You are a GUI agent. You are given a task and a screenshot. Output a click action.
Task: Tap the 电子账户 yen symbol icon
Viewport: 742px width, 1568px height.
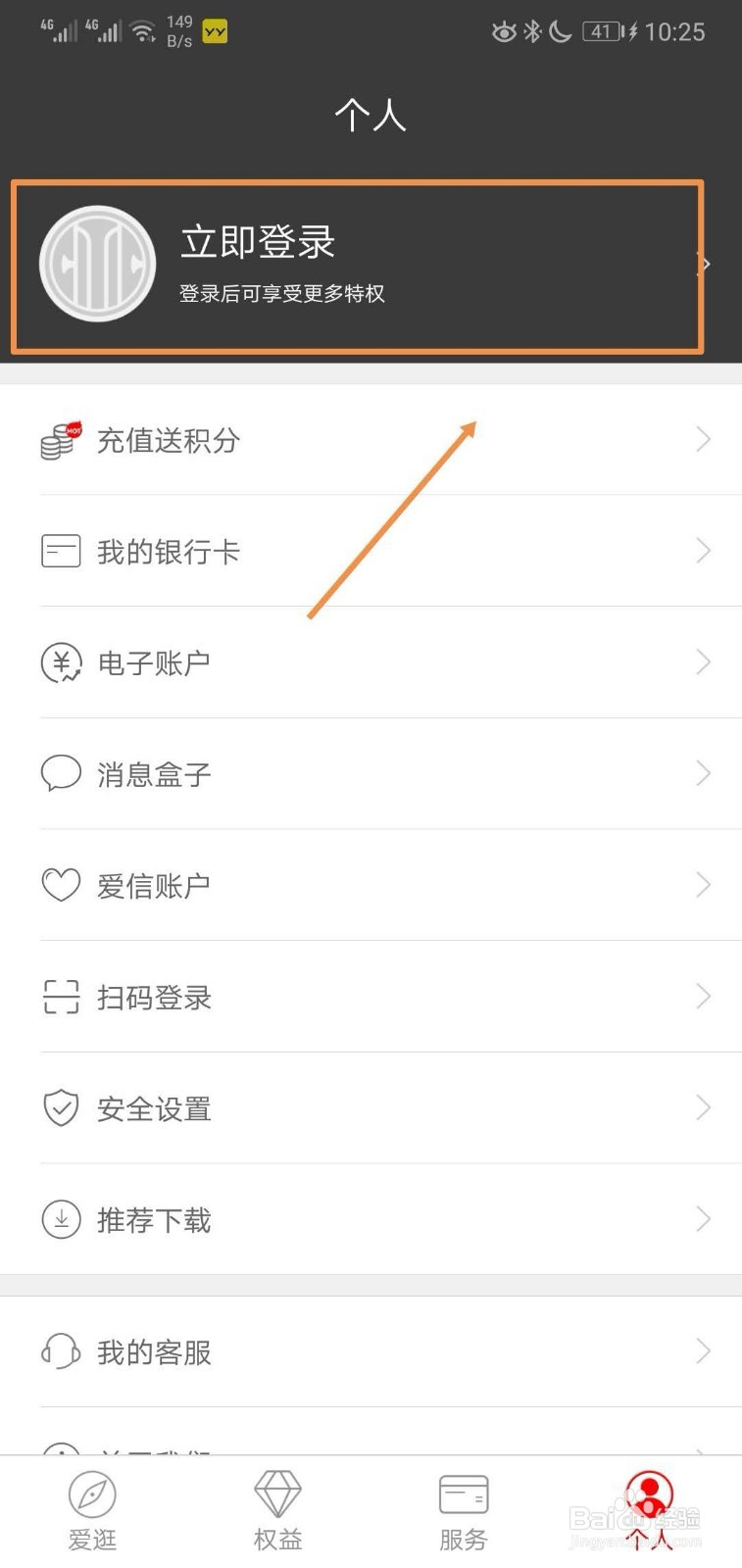tap(60, 662)
